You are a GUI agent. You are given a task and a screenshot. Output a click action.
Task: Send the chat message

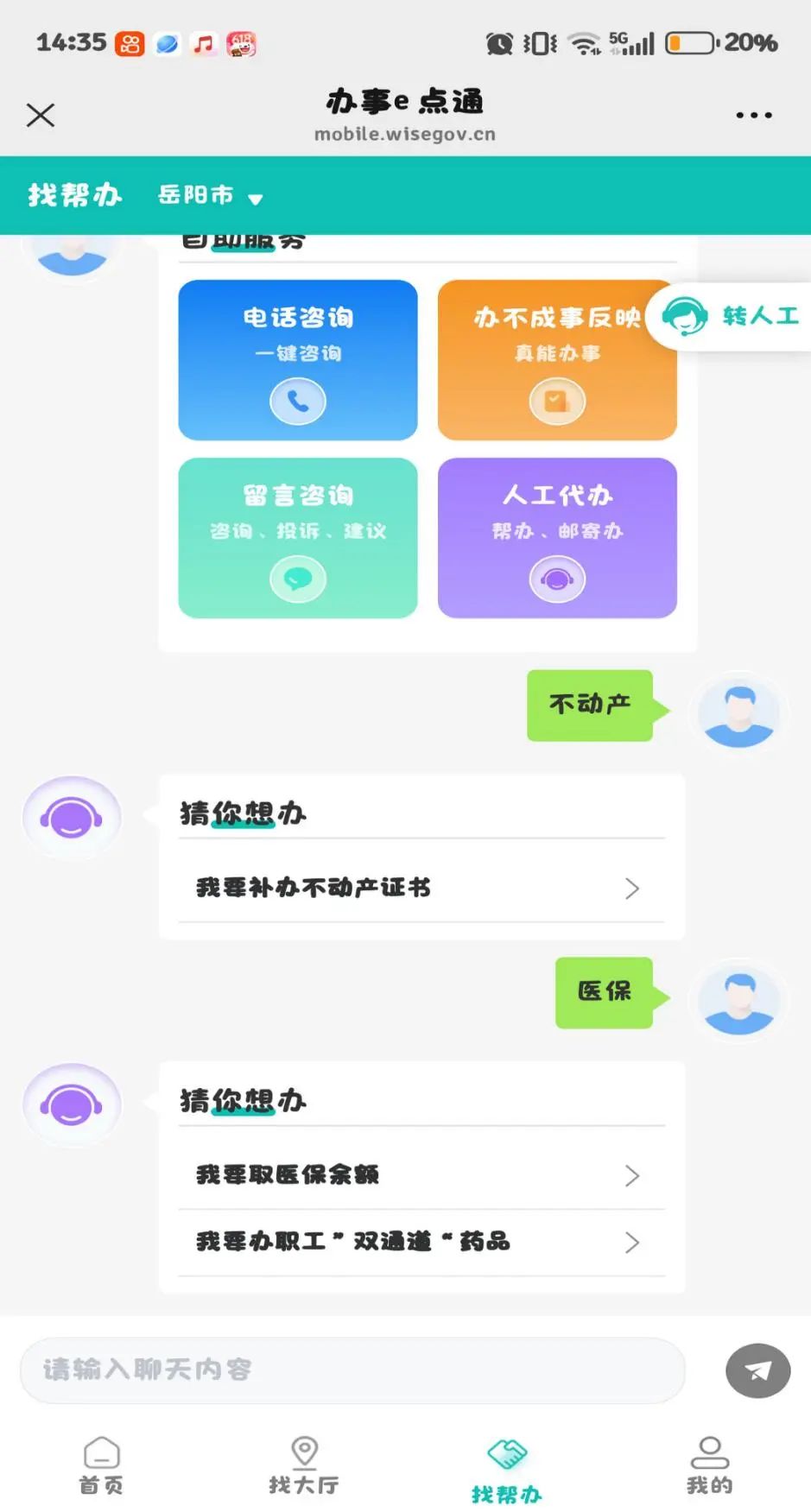pyautogui.click(x=757, y=1370)
